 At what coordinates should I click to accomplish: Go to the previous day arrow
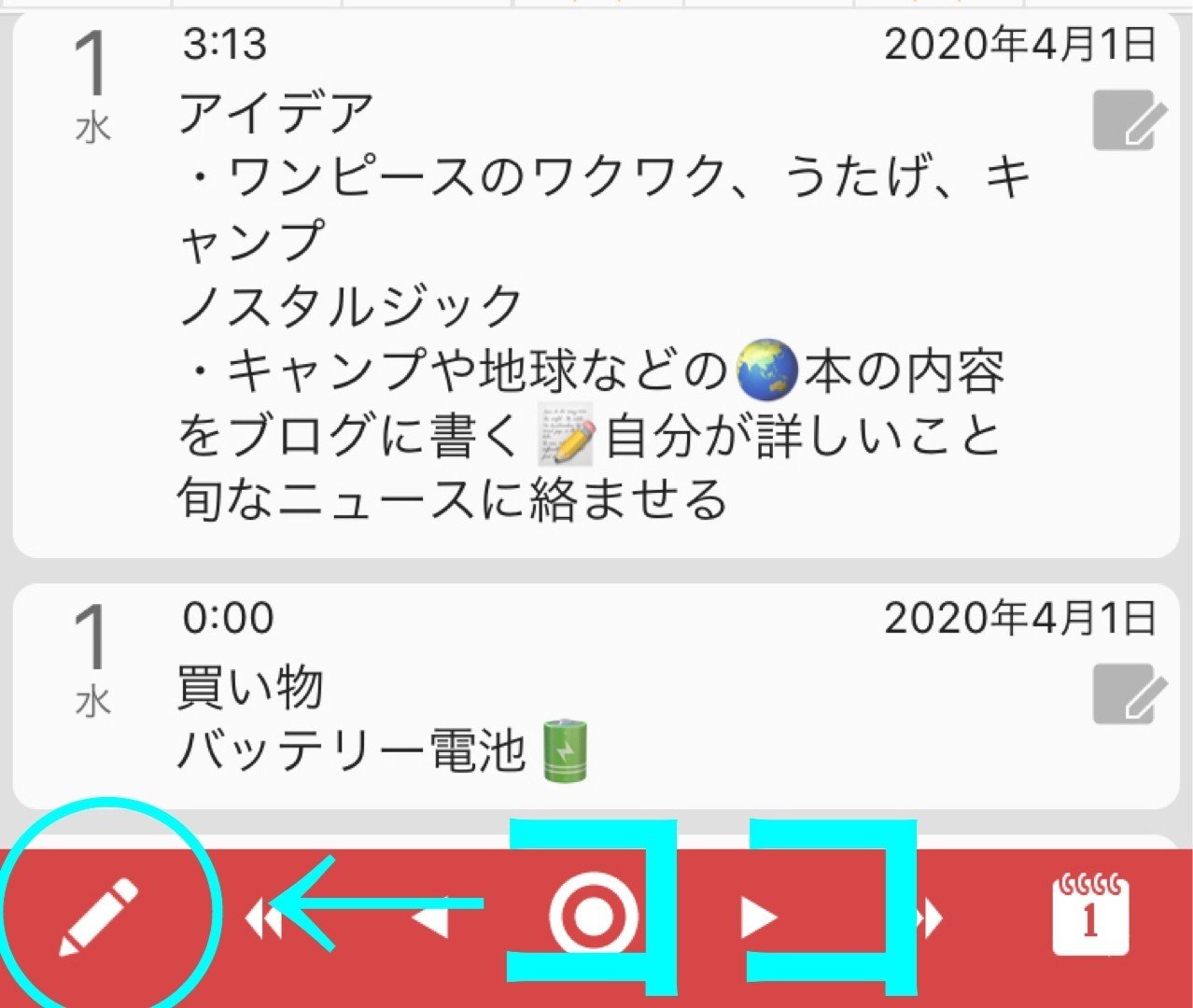(x=431, y=917)
